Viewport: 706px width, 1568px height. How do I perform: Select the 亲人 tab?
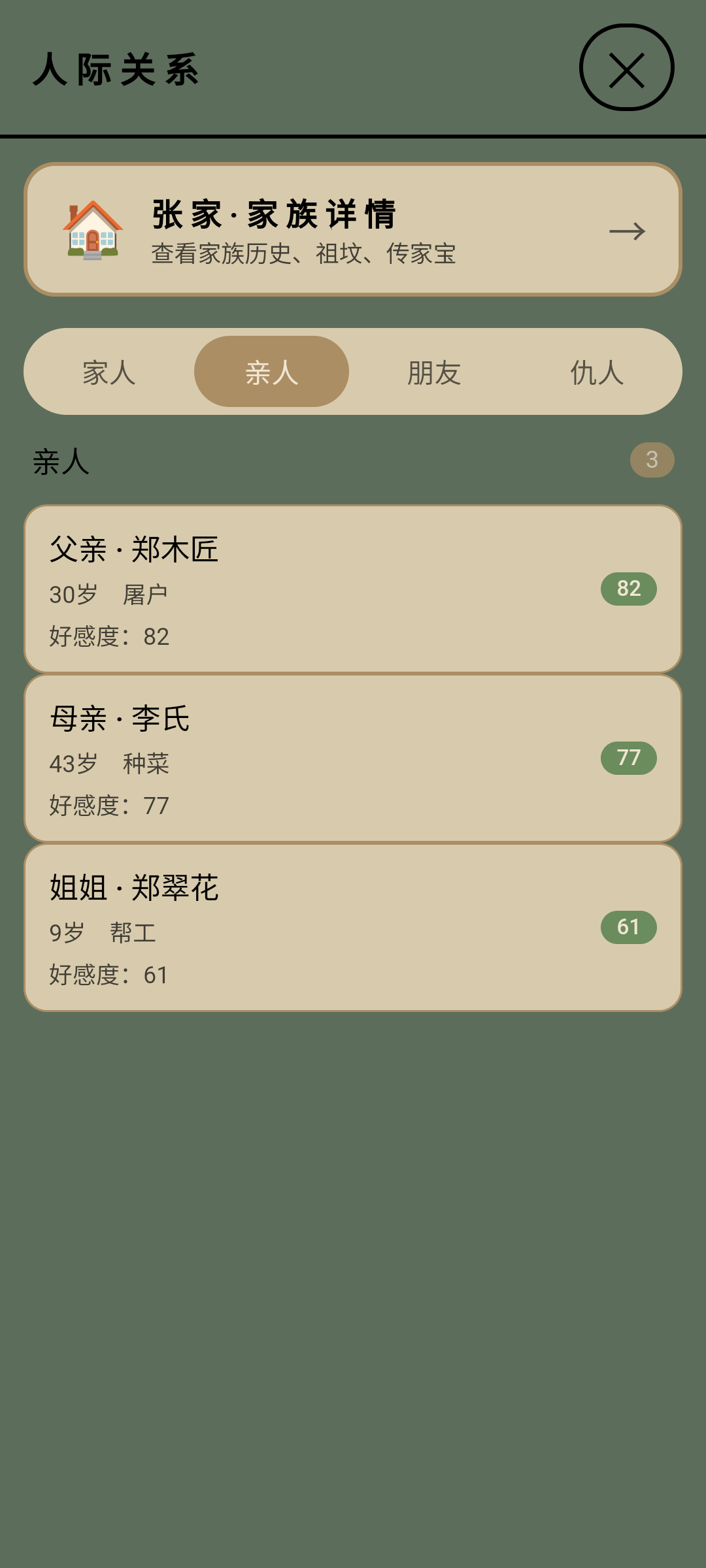click(x=271, y=372)
